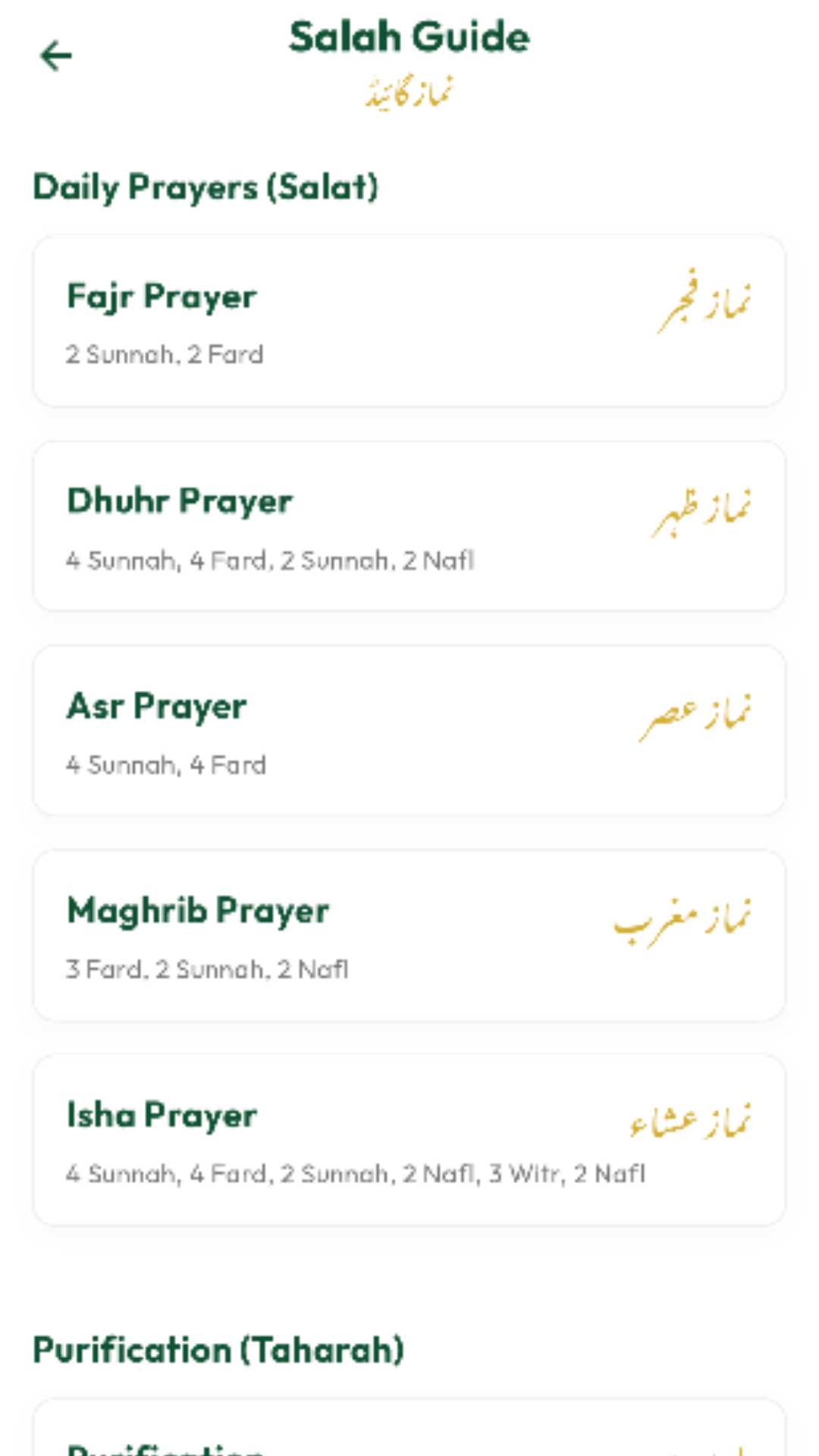This screenshot has width=819, height=1456.
Task: Tap the Fajr rakat summary text
Action: 165,354
